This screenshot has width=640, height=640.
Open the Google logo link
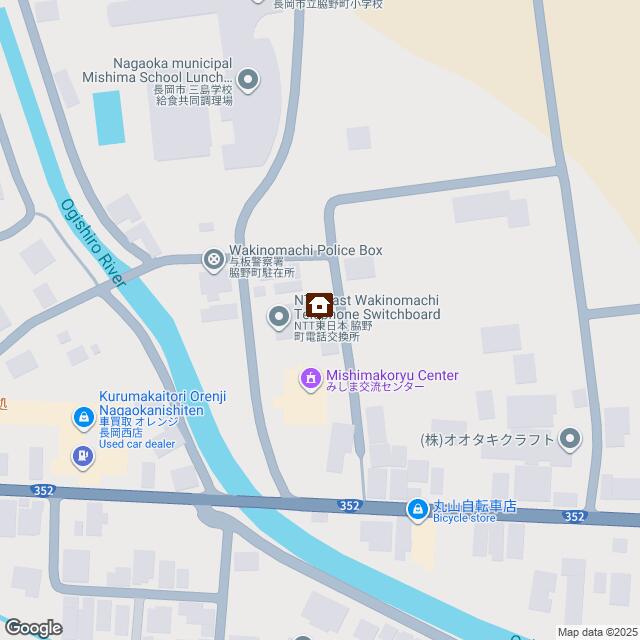[x=32, y=628]
